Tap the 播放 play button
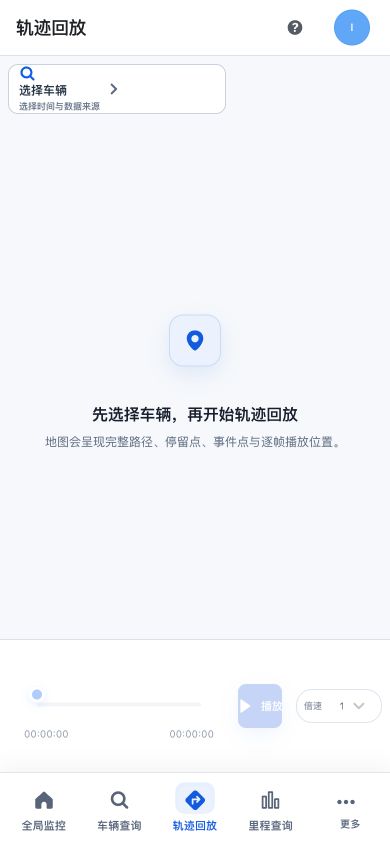Screen dimensions: 390x844 tap(260, 706)
